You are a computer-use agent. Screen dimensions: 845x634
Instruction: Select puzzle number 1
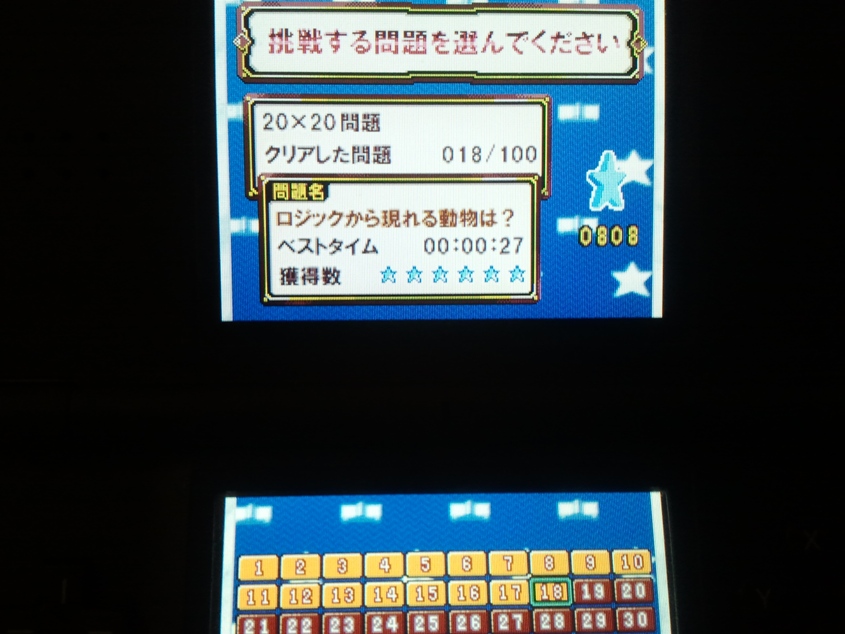coord(259,568)
